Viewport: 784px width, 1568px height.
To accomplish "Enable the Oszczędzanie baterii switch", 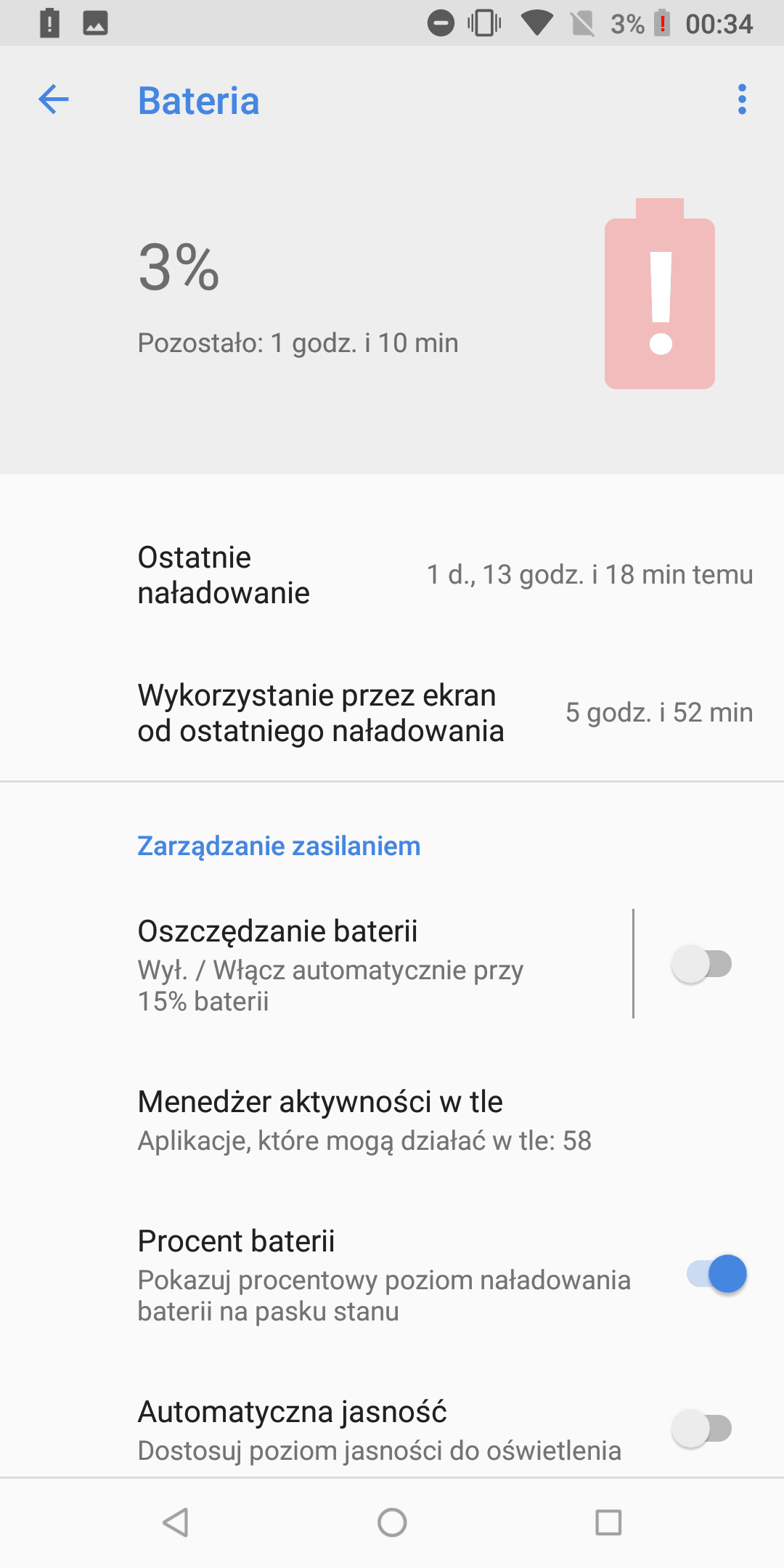I will [702, 964].
